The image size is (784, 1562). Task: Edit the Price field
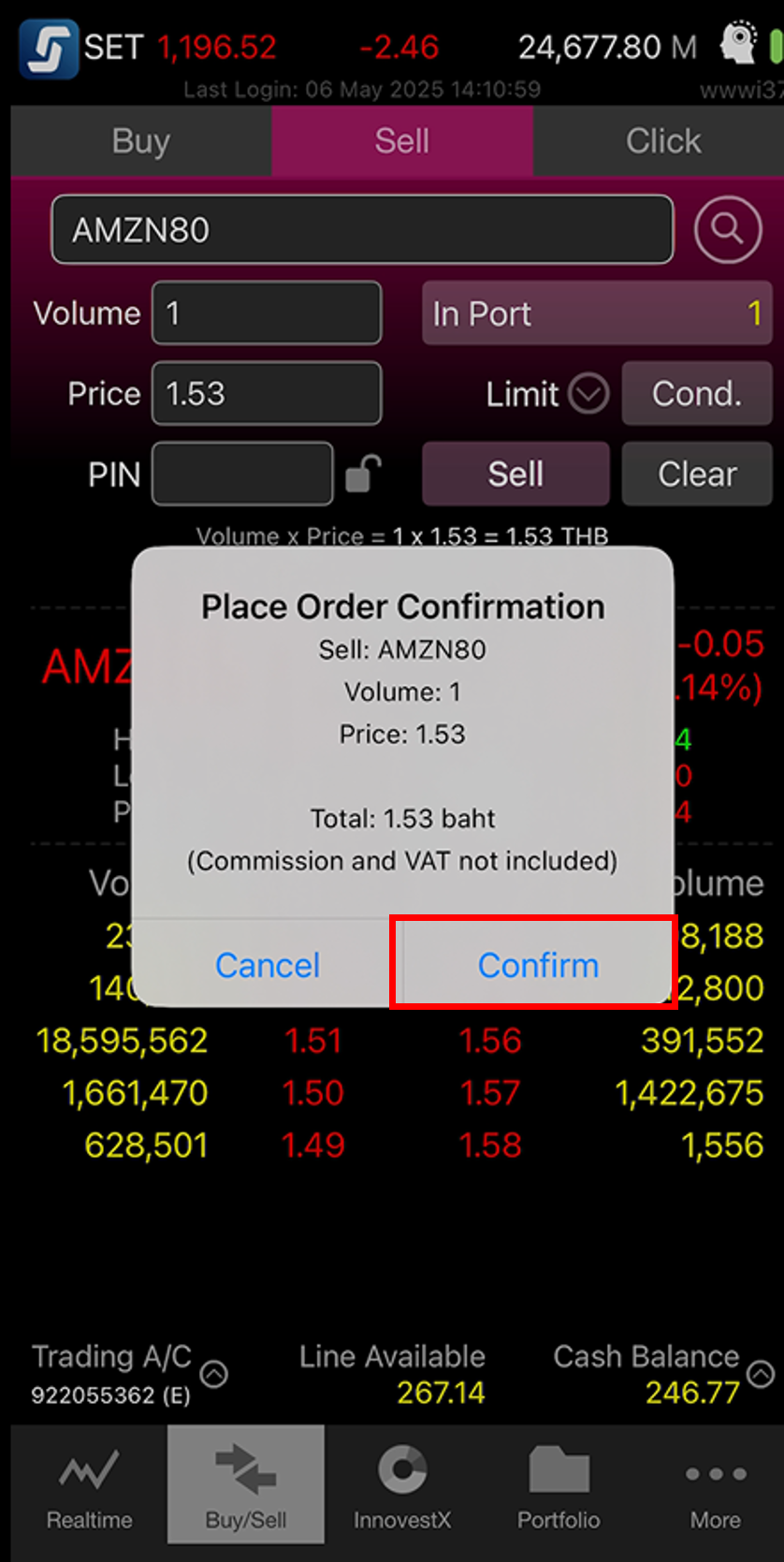tap(267, 393)
